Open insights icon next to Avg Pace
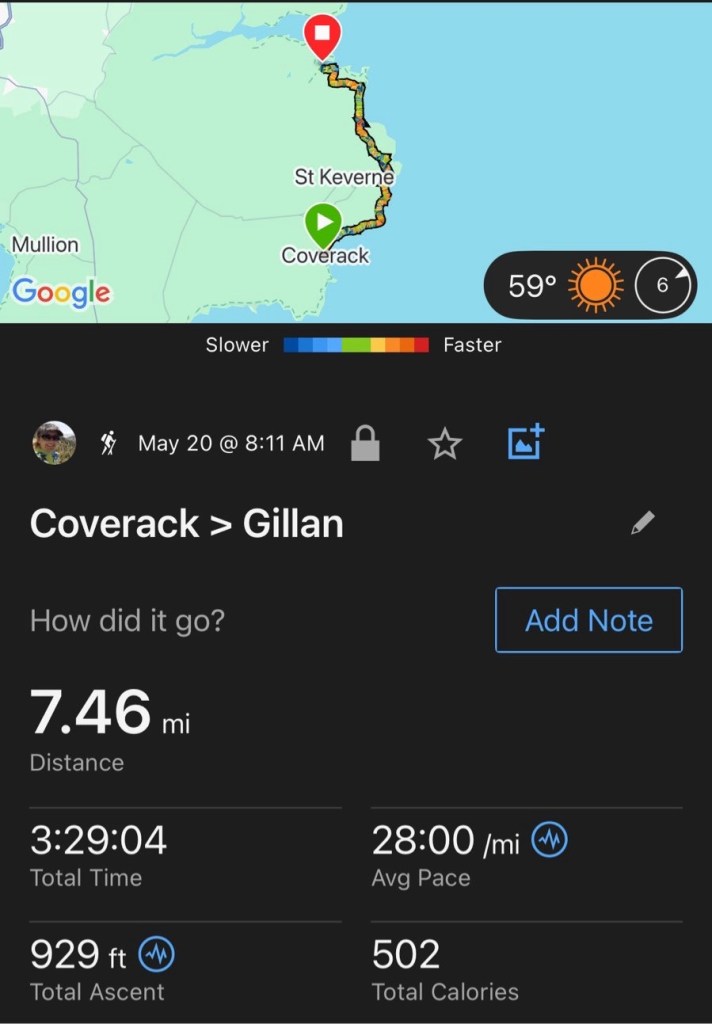 (549, 841)
